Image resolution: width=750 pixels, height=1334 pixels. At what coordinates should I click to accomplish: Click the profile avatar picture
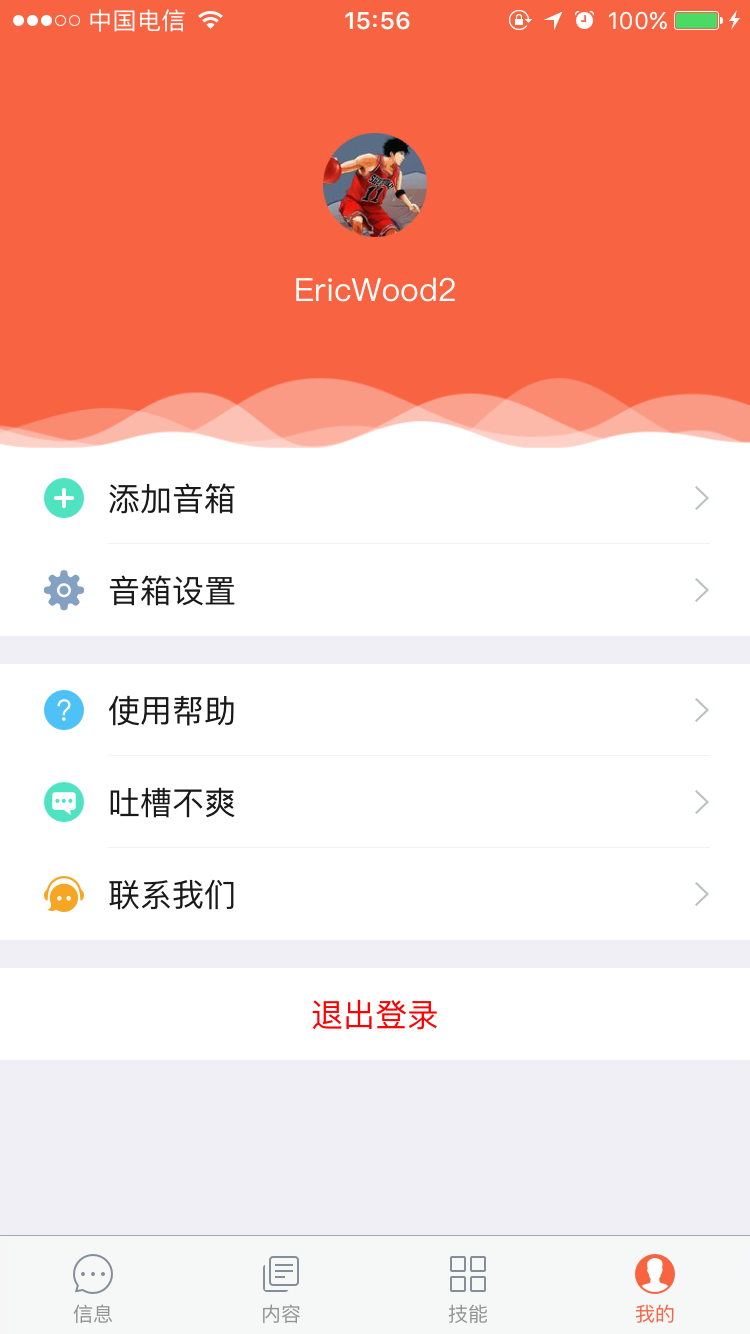tap(375, 185)
